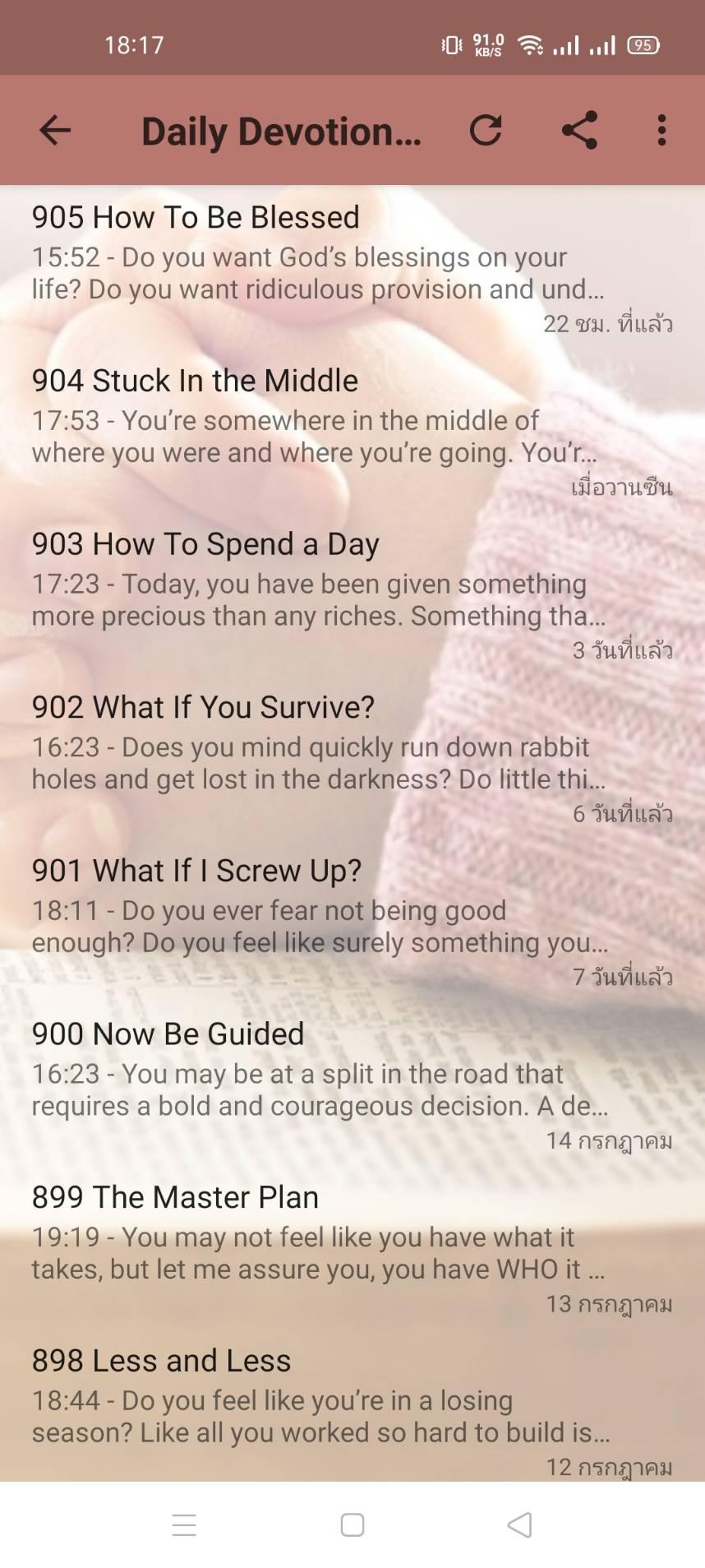Open episode 900 Now Be Guided
Image resolution: width=705 pixels, height=1568 pixels.
352,1085
